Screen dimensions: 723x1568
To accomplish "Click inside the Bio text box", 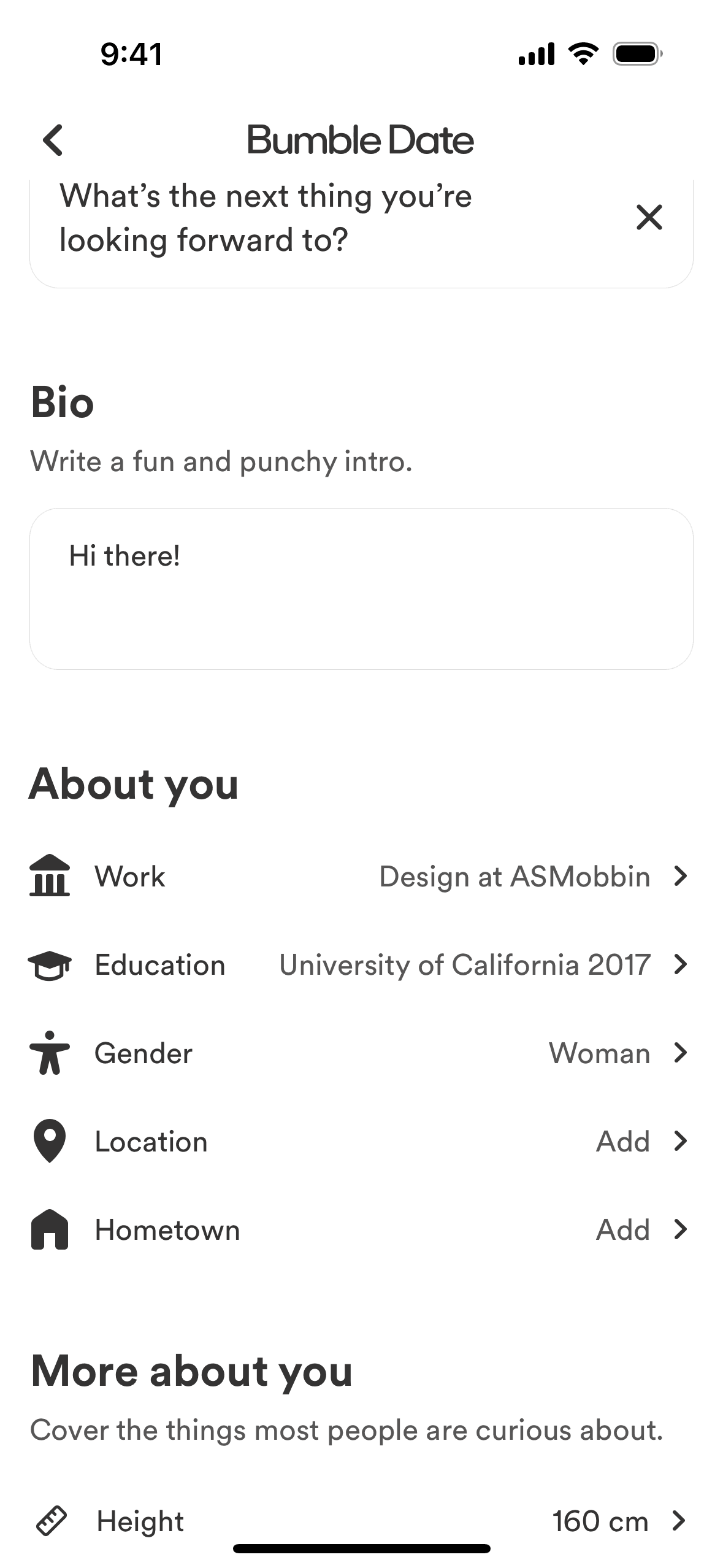I will [362, 586].
